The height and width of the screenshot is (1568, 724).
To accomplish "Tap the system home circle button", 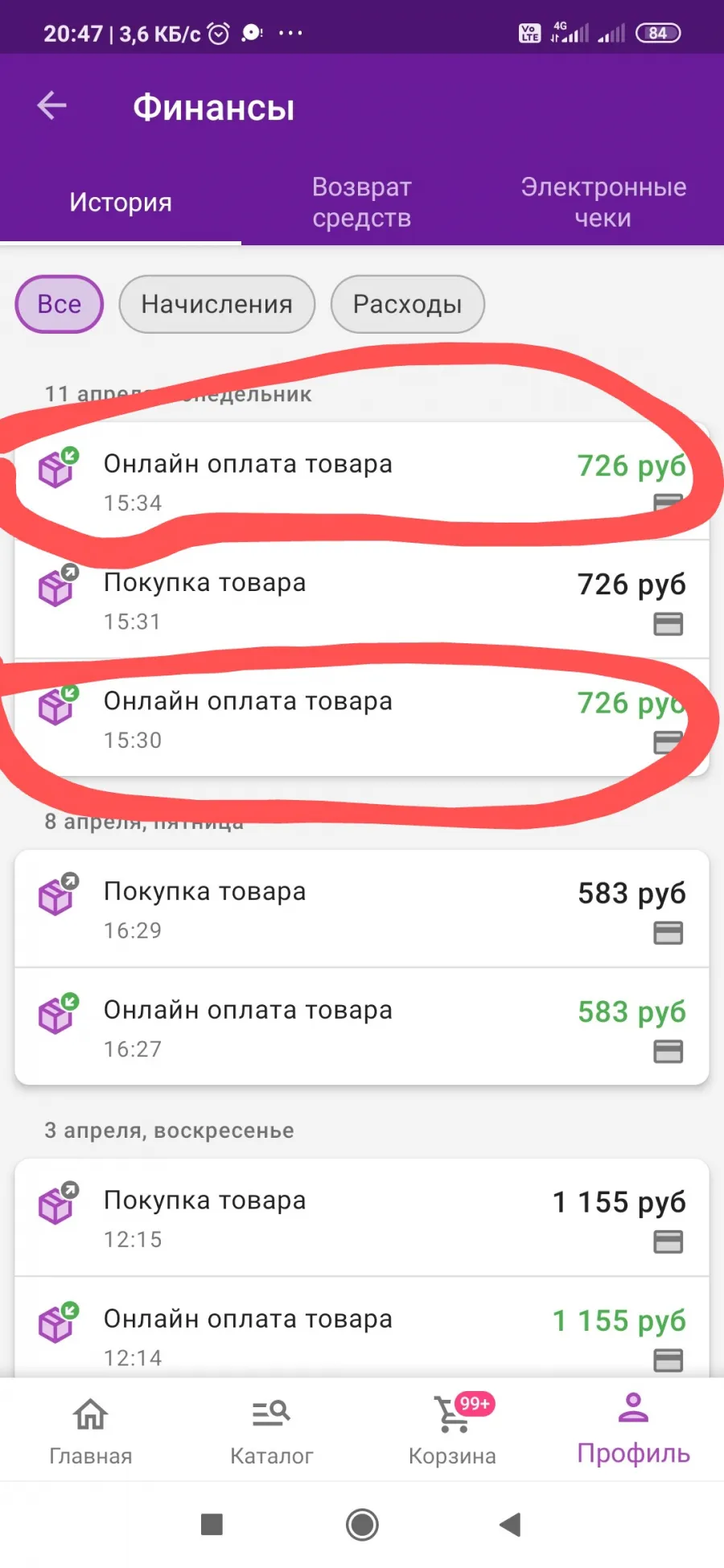I will 362,1524.
